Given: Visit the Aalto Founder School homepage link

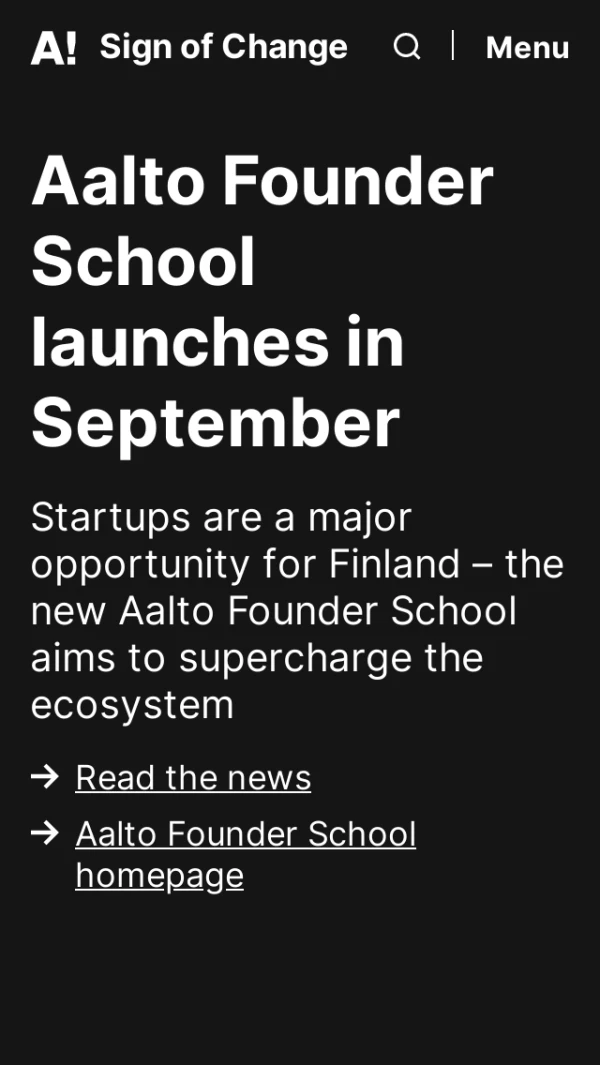Looking at the screenshot, I should pos(245,834).
